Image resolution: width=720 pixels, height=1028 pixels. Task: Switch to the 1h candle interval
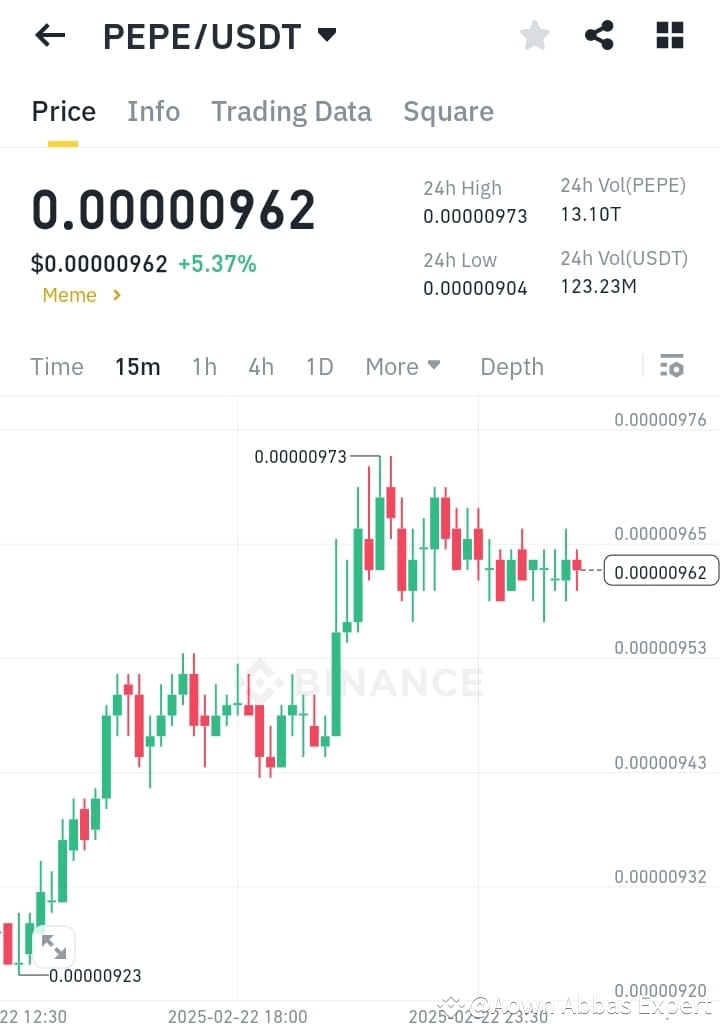[204, 367]
